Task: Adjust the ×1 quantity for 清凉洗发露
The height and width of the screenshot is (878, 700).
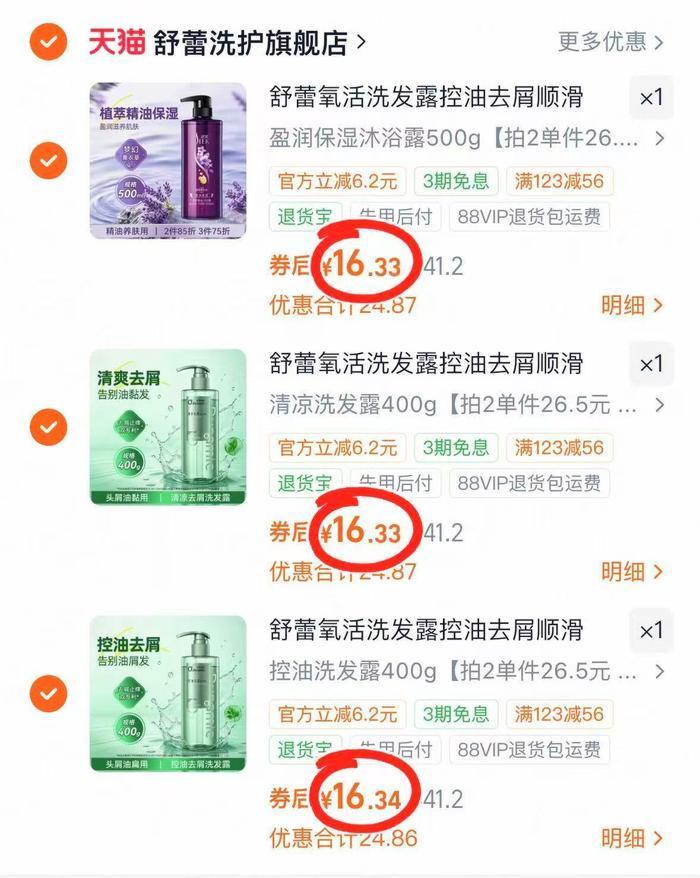Action: 651,364
